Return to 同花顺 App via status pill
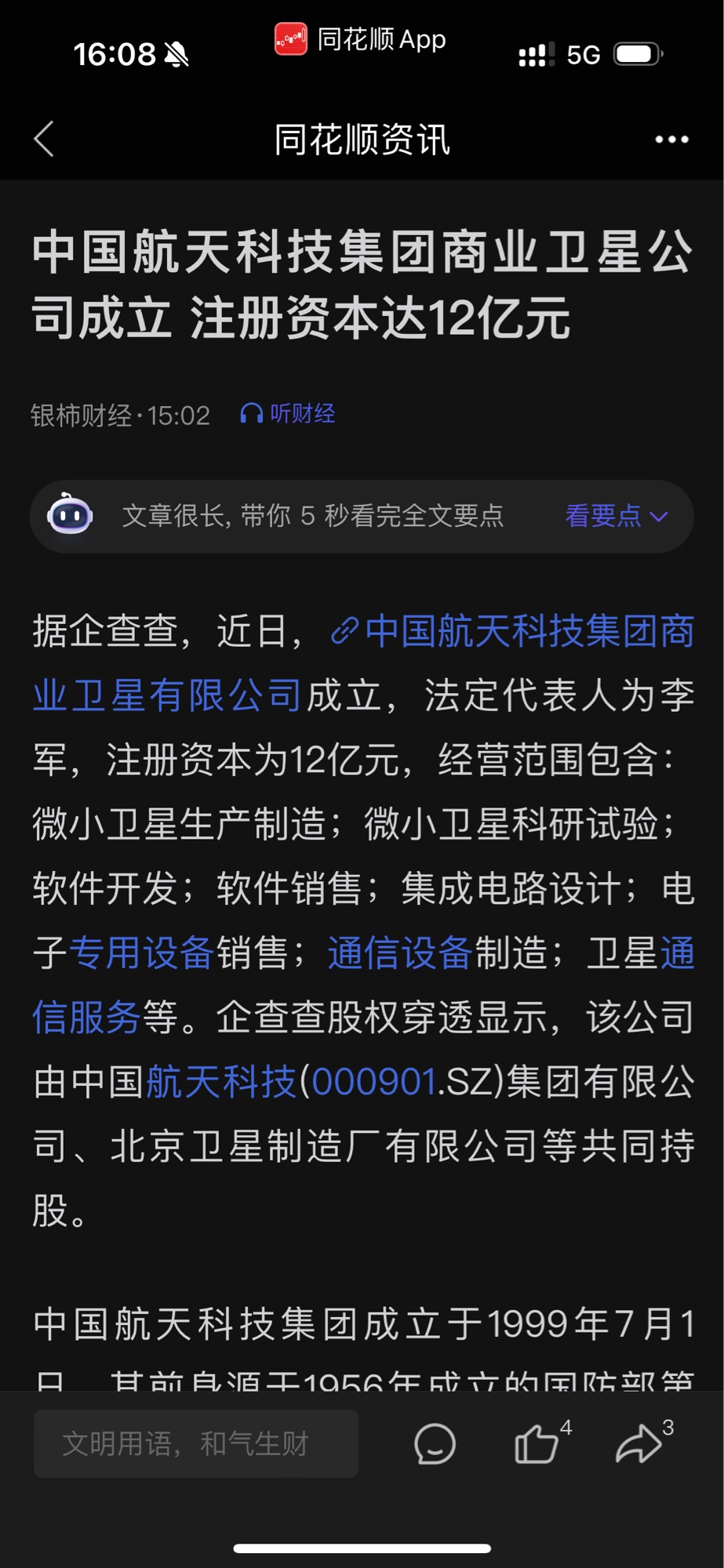 (361, 39)
